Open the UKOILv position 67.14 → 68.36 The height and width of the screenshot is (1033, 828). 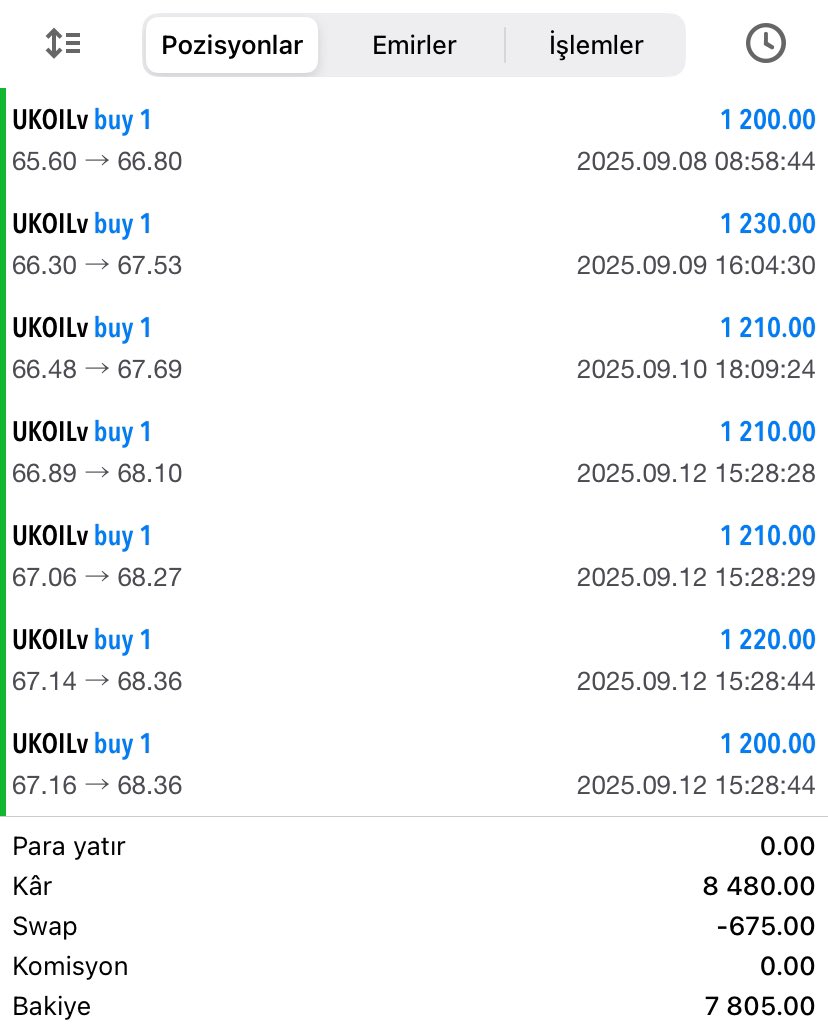(x=414, y=660)
